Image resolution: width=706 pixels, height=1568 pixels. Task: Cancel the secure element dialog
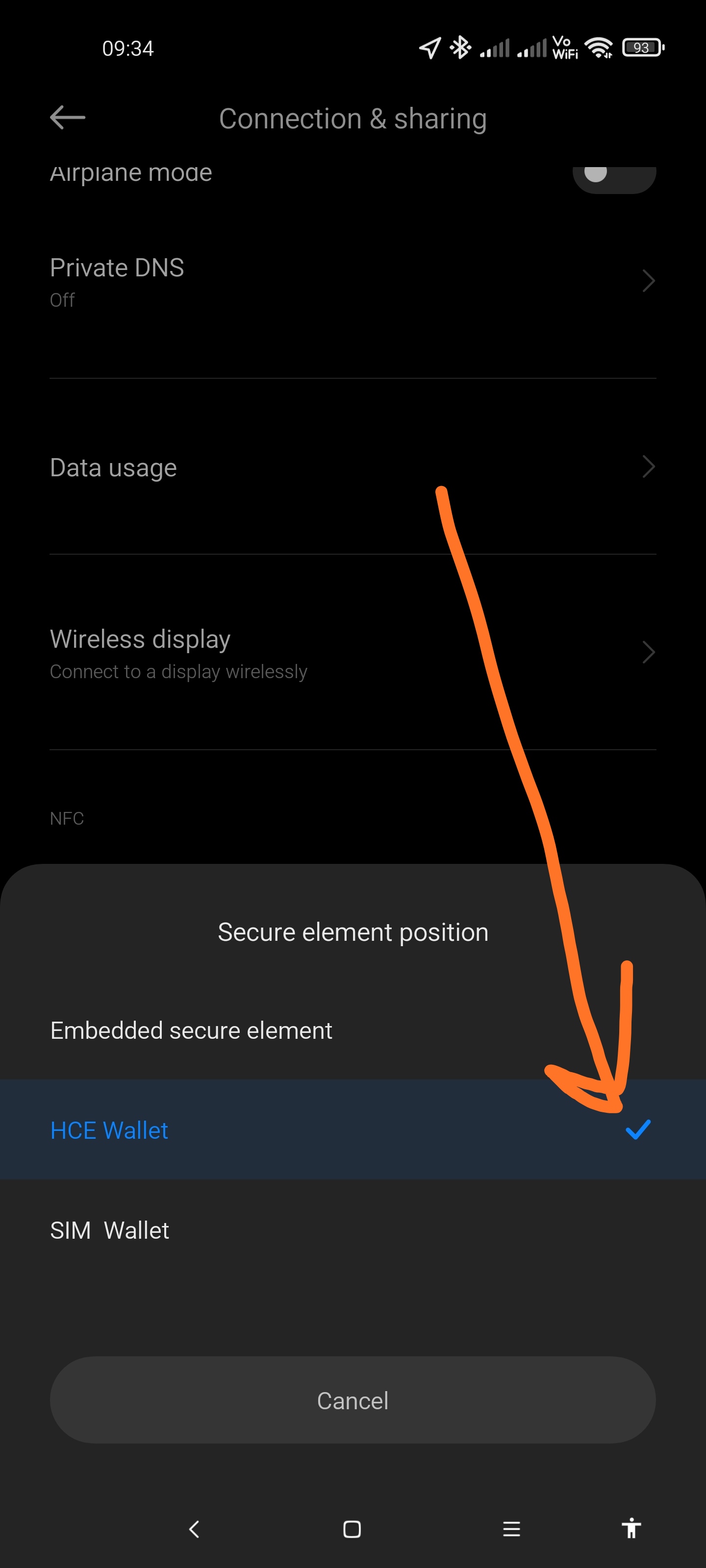coord(353,1400)
